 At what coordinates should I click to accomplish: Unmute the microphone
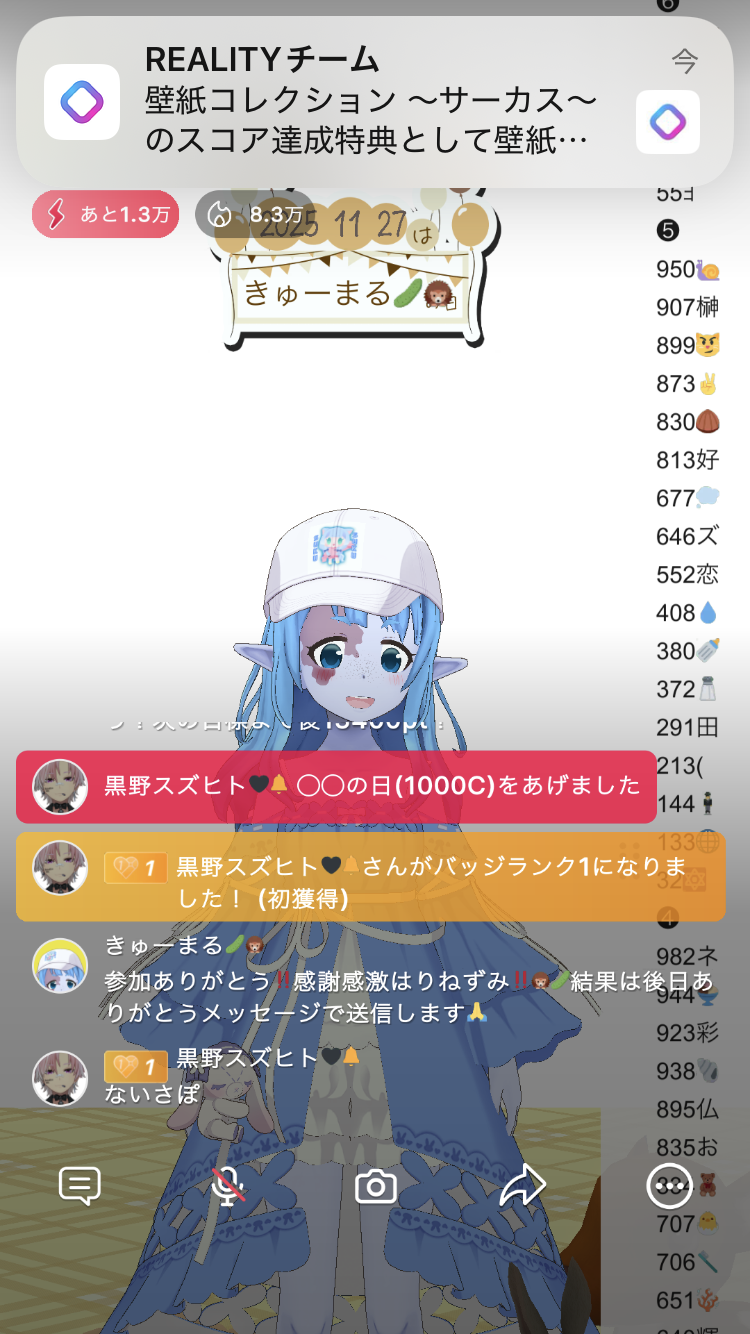(x=229, y=1187)
